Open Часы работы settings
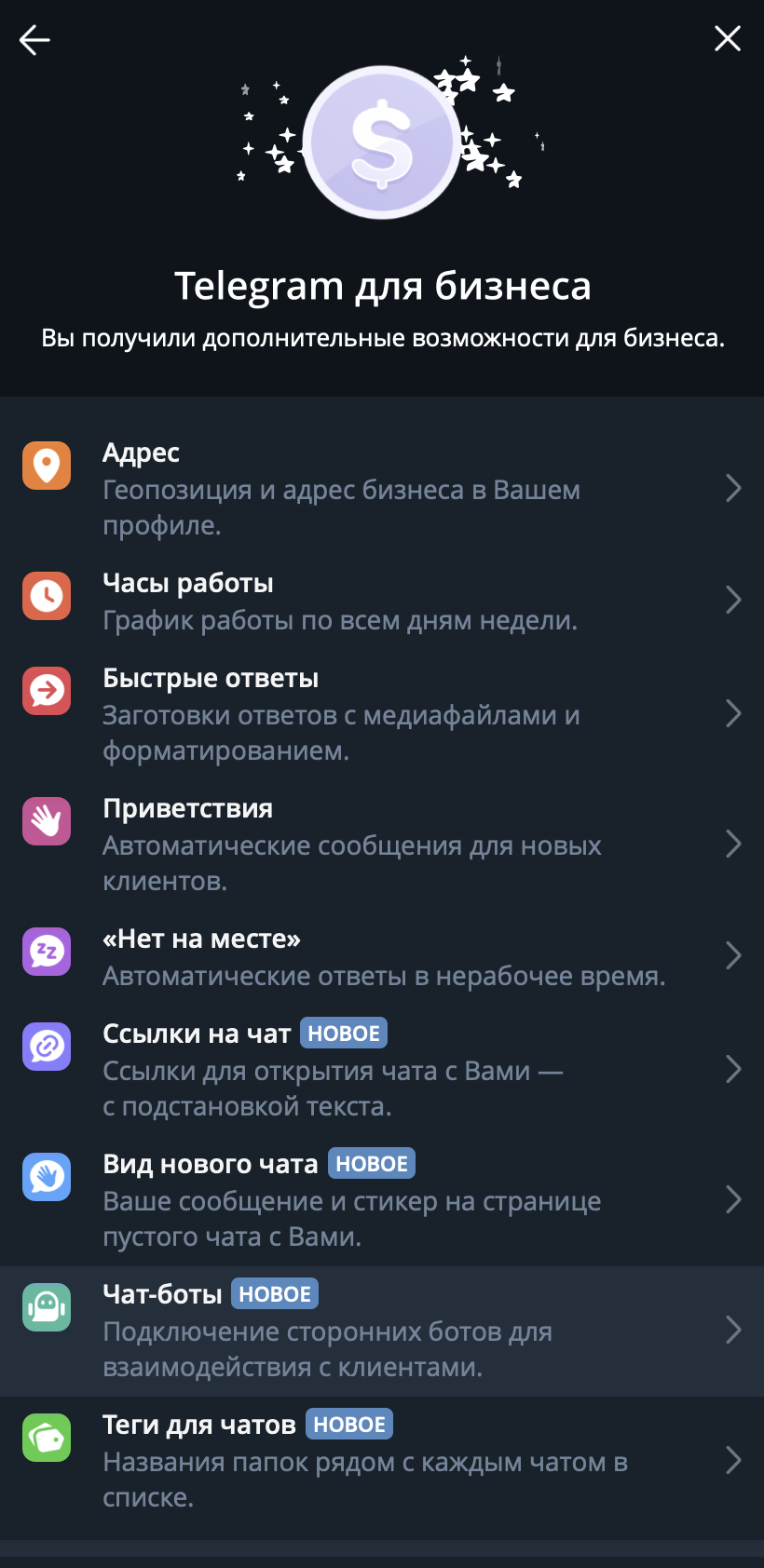764x1568 pixels. pos(382,601)
